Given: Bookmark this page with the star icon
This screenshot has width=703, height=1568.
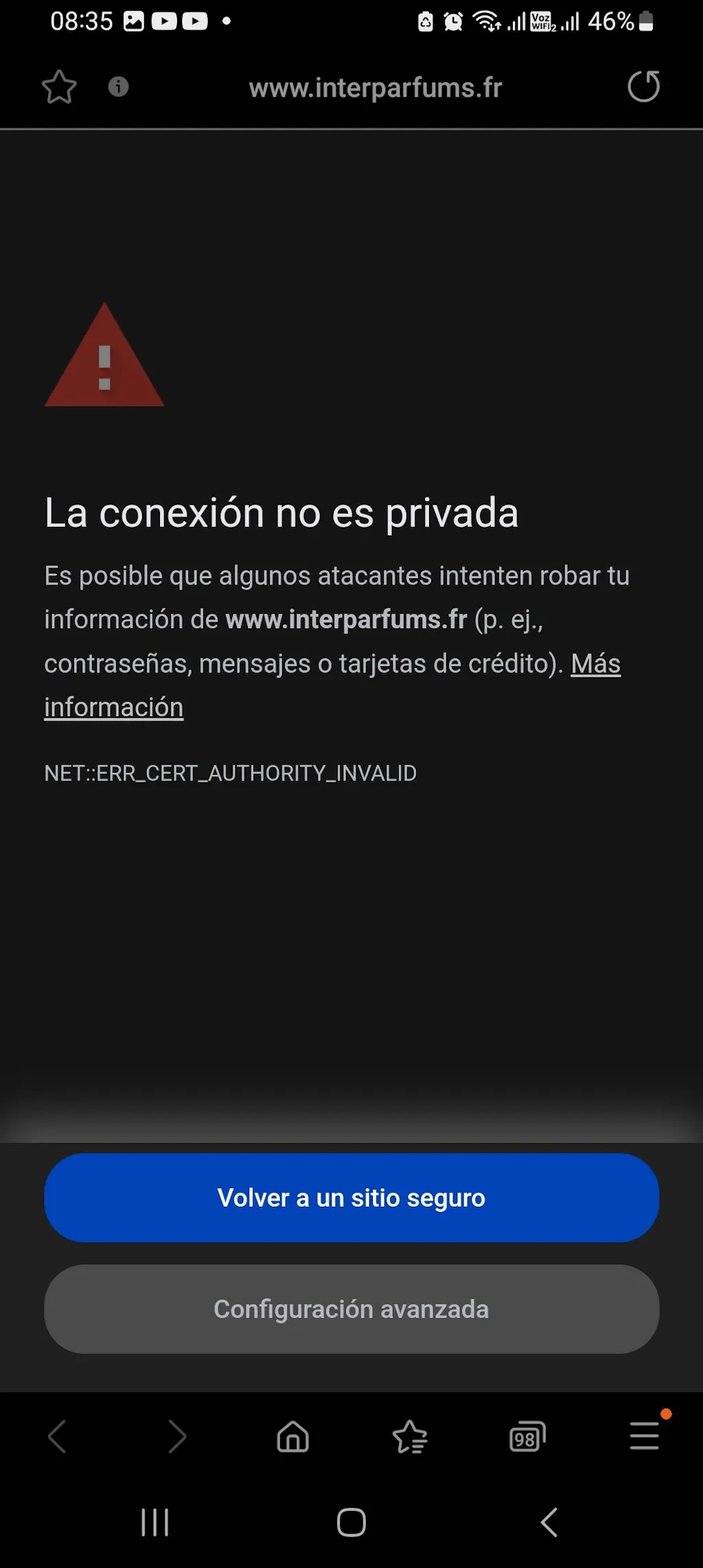Looking at the screenshot, I should pyautogui.click(x=59, y=87).
